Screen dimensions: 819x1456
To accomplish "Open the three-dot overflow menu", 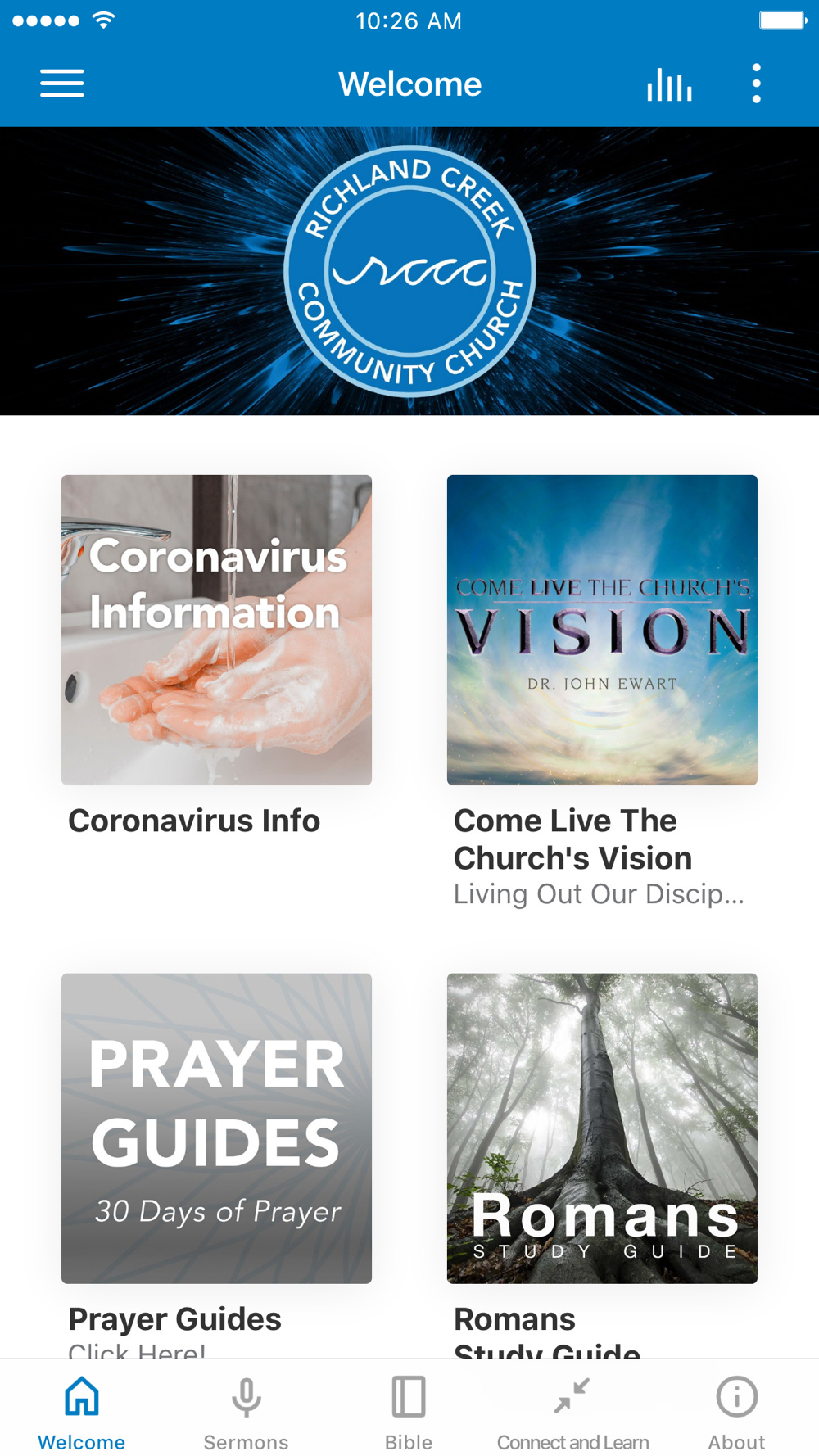I will point(756,84).
